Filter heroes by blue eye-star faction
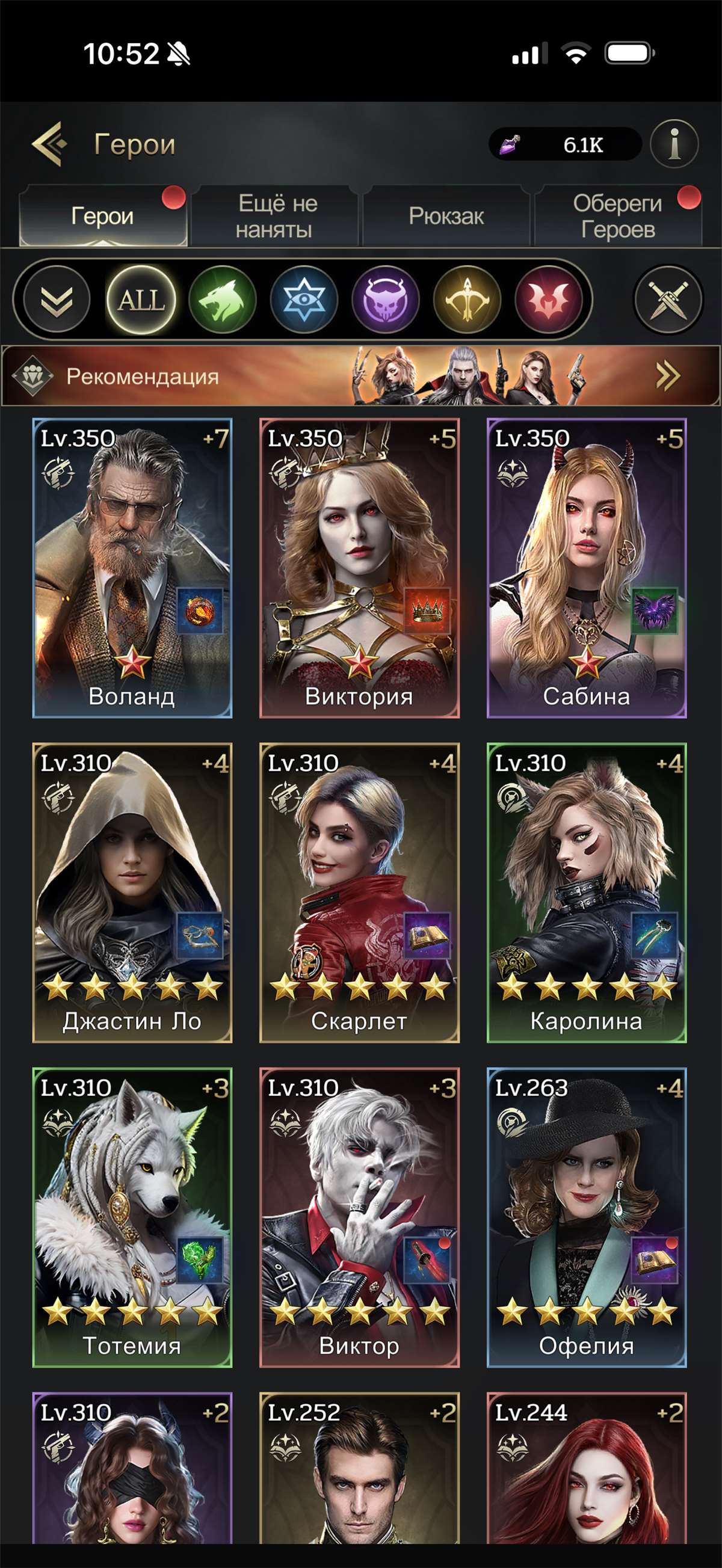 click(303, 300)
